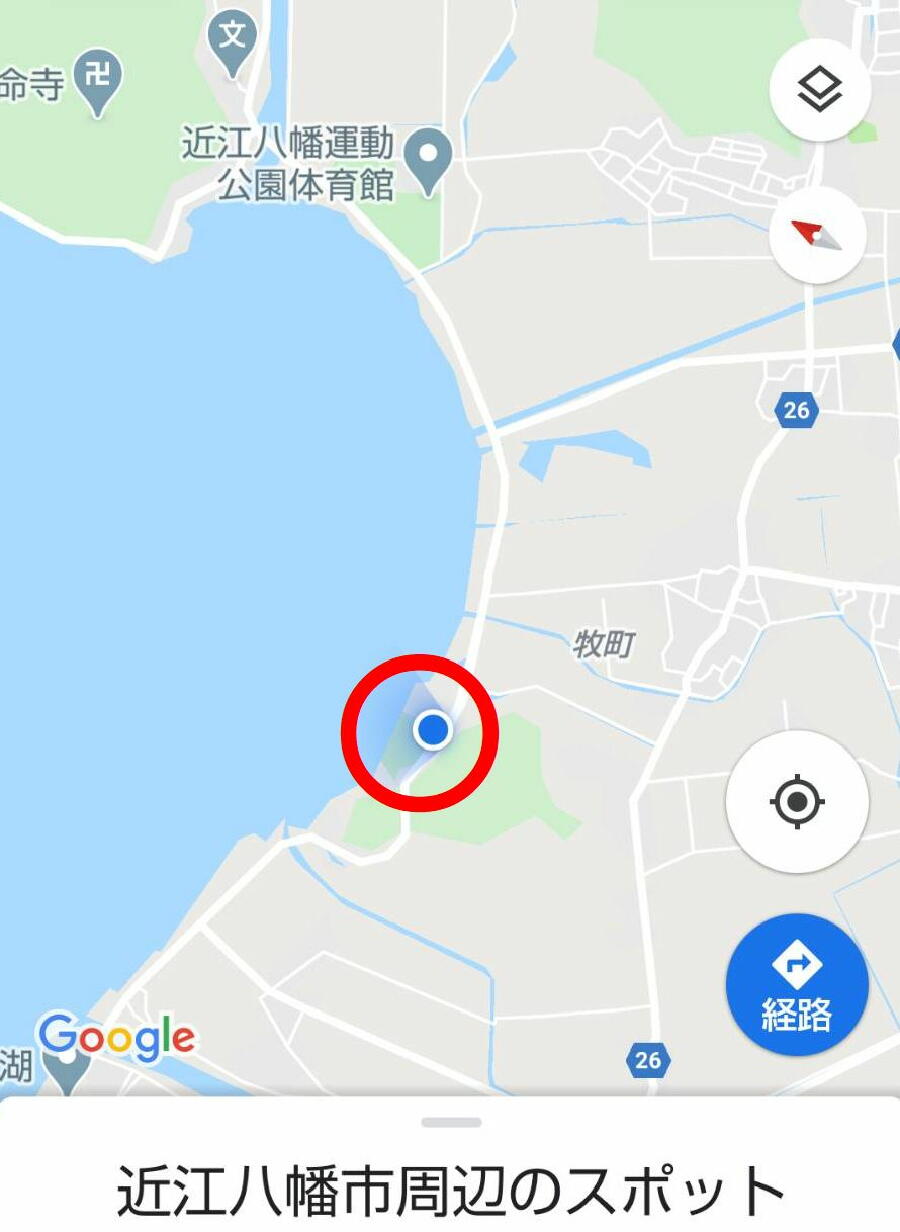Select the temple marker near 命寺

pyautogui.click(x=98, y=78)
